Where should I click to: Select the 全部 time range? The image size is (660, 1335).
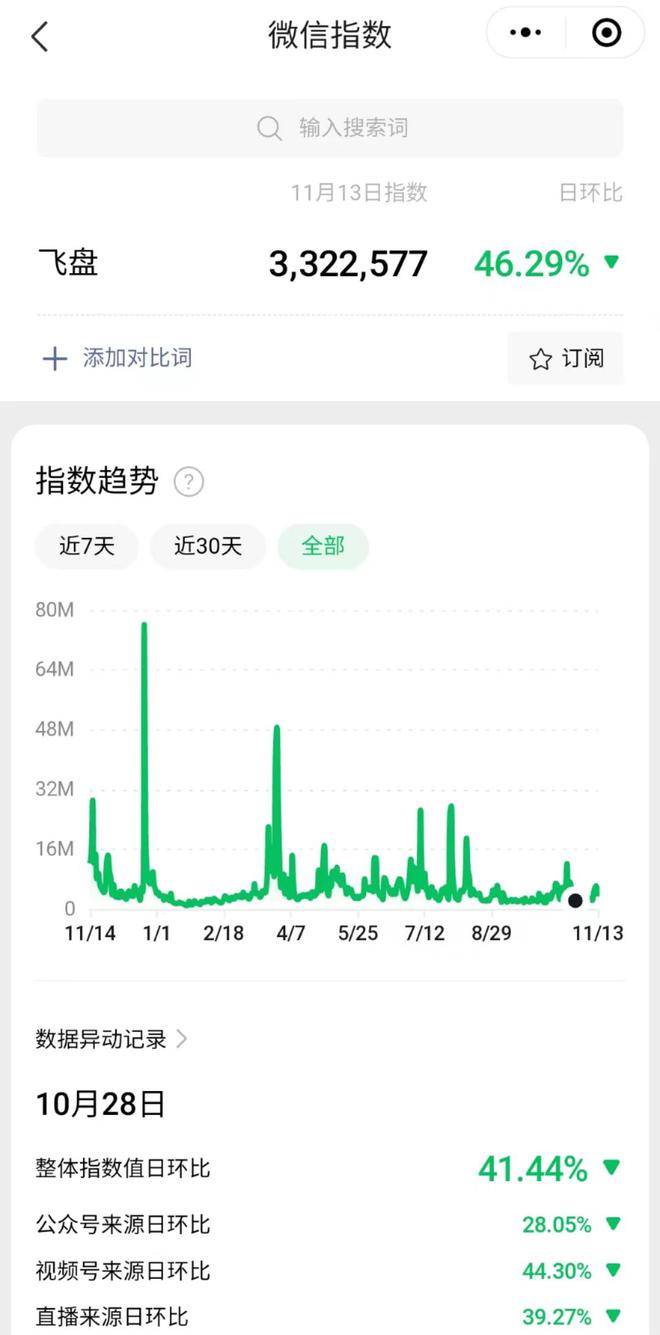(323, 546)
